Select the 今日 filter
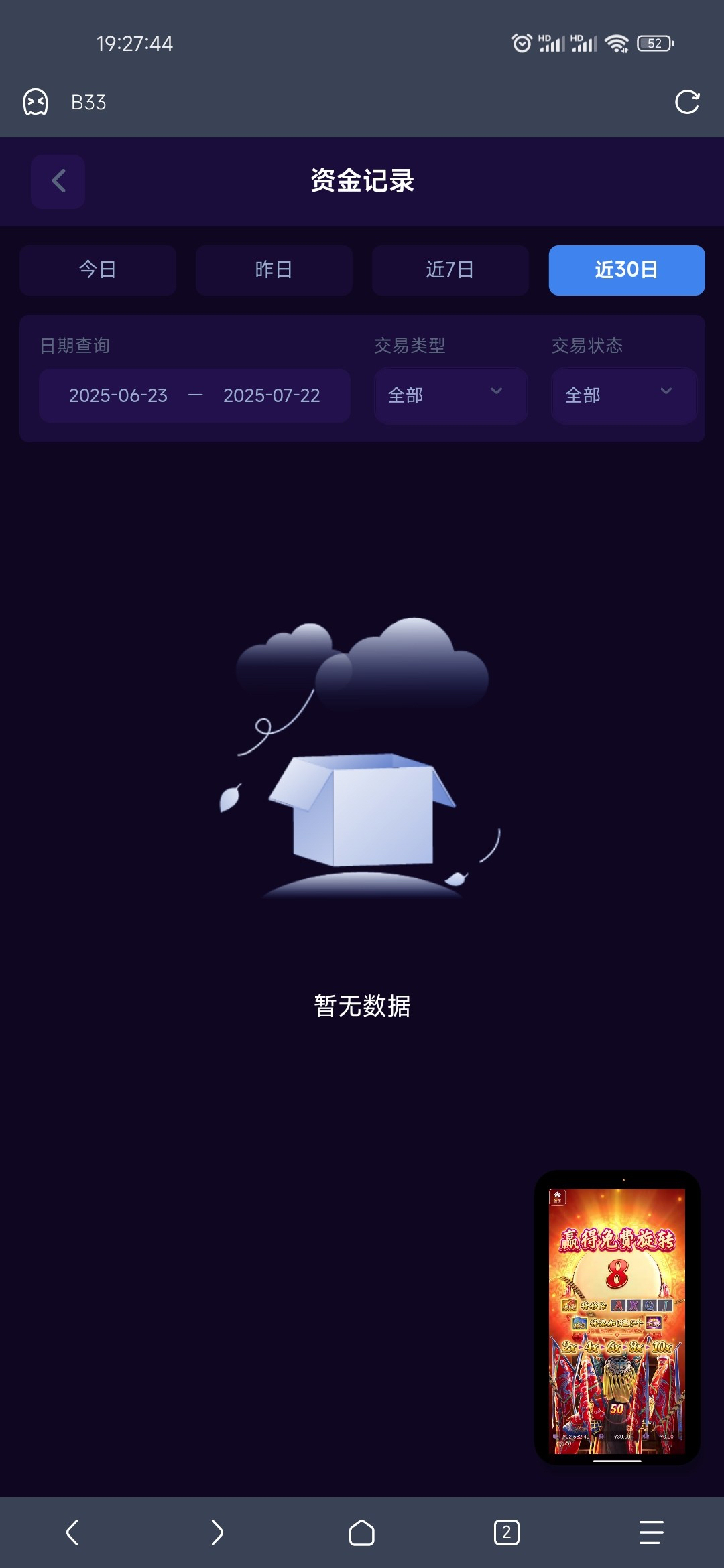 tap(98, 270)
